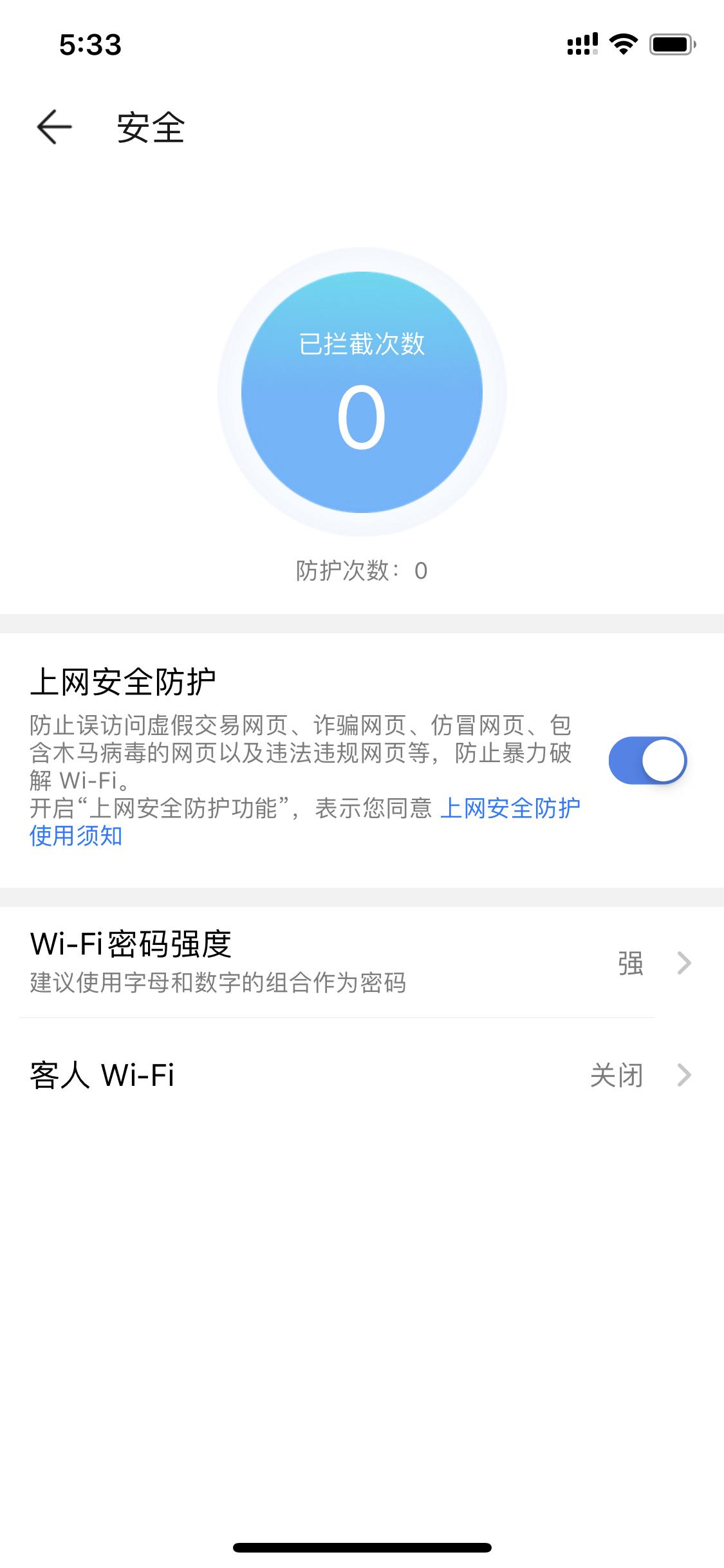724x1568 pixels.
Task: Tap the big 0 inside the circle
Action: pyautogui.click(x=362, y=418)
